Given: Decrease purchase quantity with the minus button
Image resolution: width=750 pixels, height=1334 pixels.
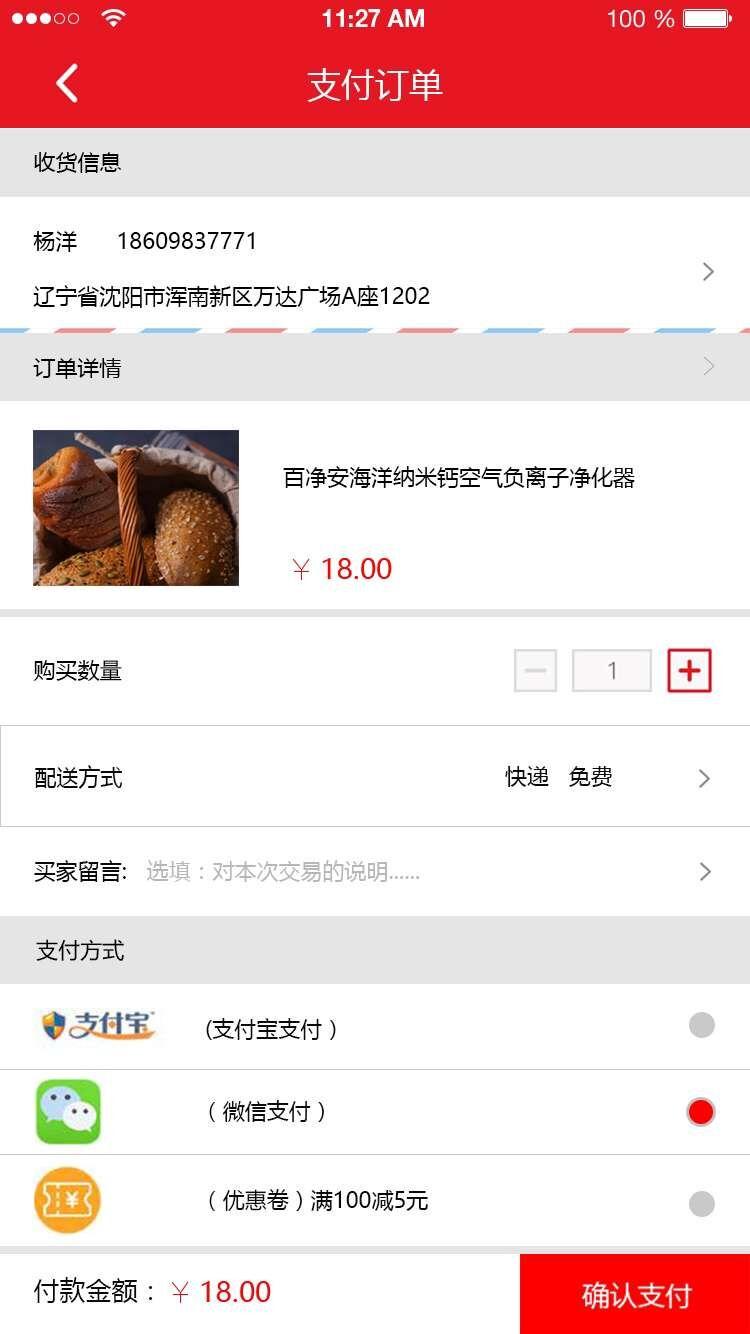Looking at the screenshot, I should click(x=535, y=671).
